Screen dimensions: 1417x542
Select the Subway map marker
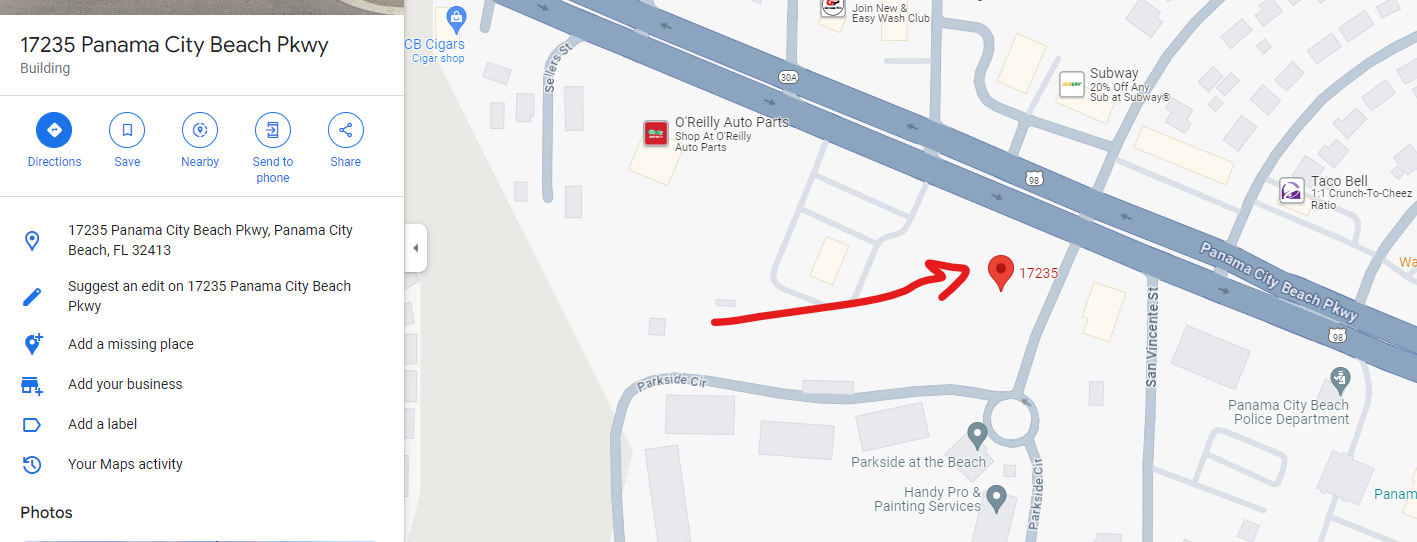coord(1072,85)
